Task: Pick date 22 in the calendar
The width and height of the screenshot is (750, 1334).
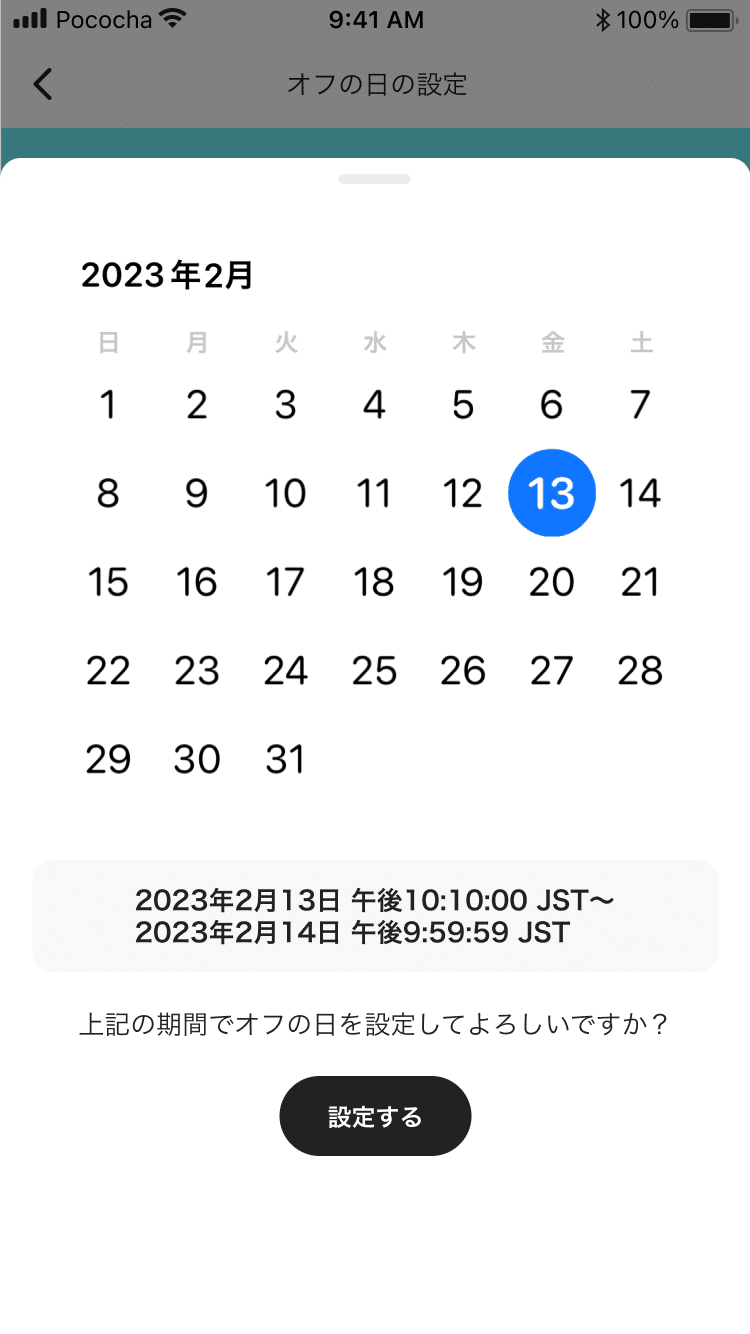Action: (x=108, y=671)
